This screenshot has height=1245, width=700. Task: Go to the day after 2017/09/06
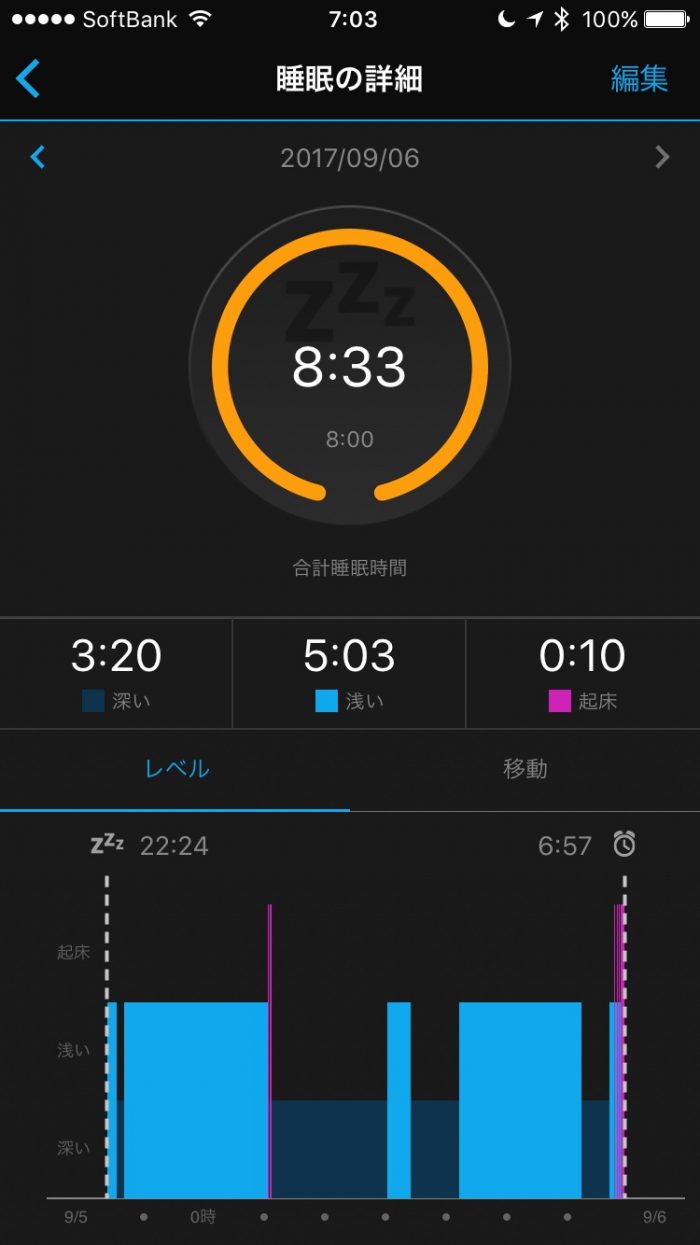(661, 157)
